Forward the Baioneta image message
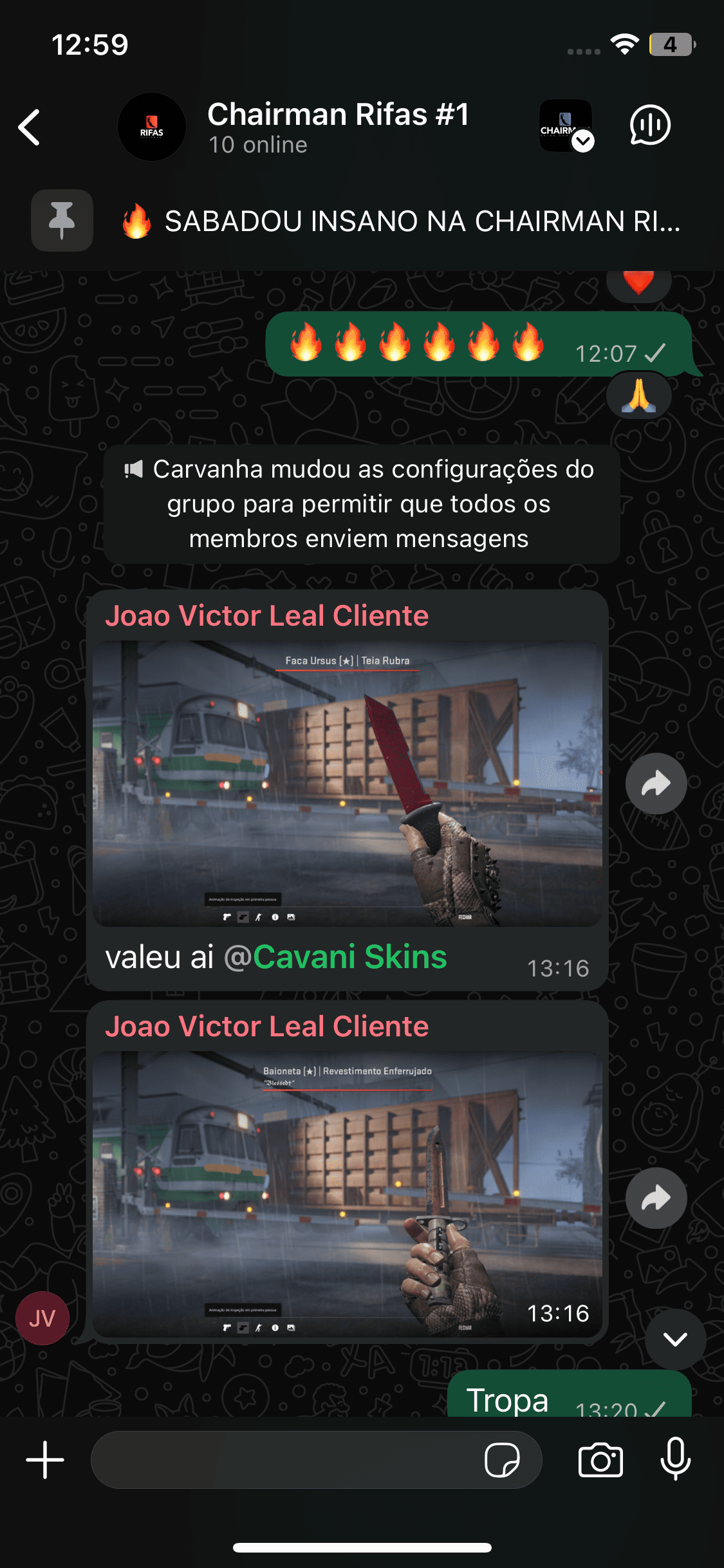 (656, 1198)
